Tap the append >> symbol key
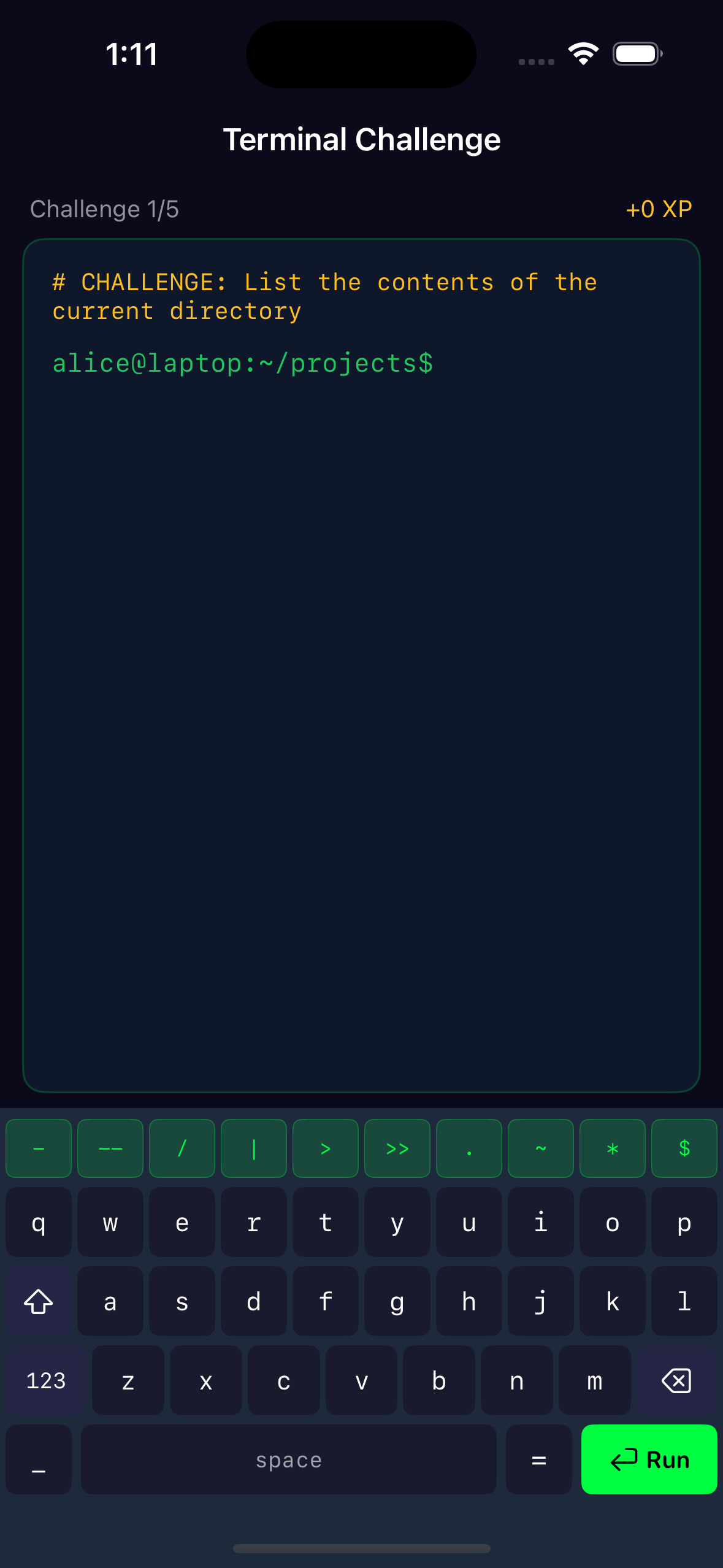 coord(397,1148)
